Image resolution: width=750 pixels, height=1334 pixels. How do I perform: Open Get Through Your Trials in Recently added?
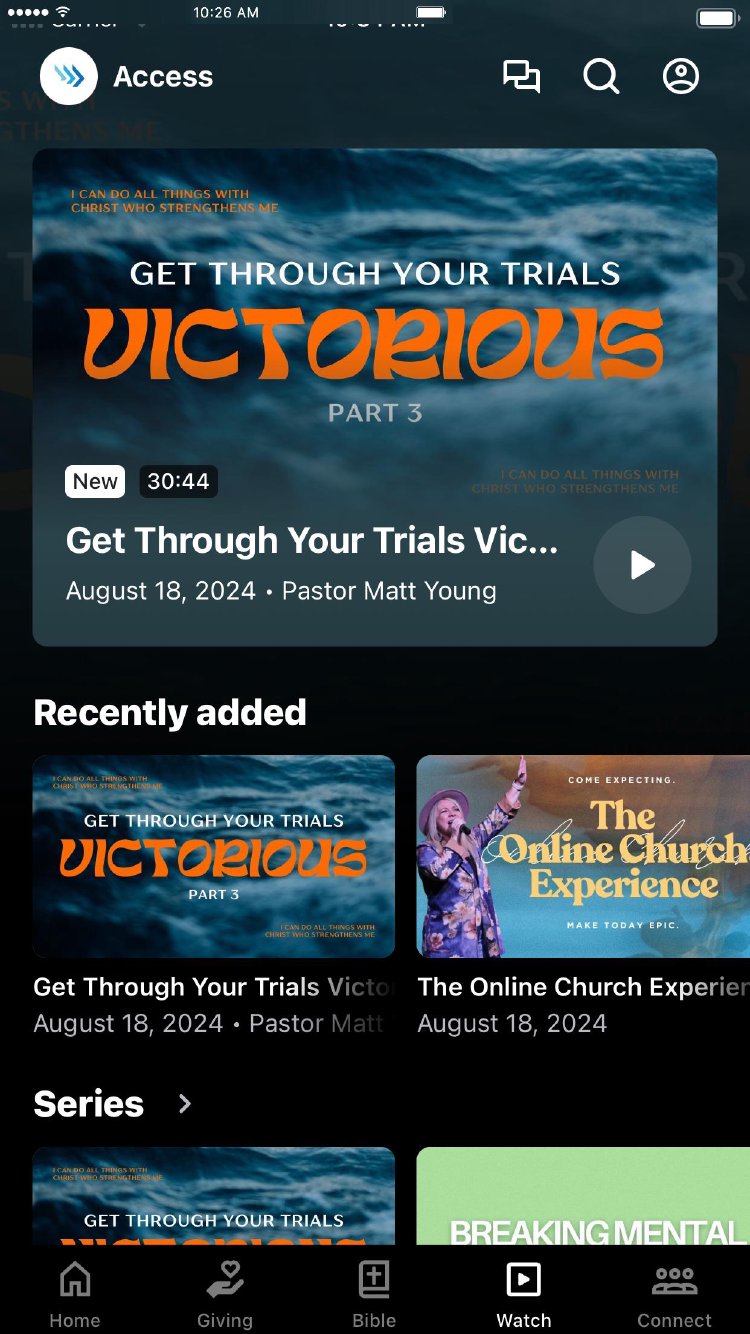(x=214, y=857)
